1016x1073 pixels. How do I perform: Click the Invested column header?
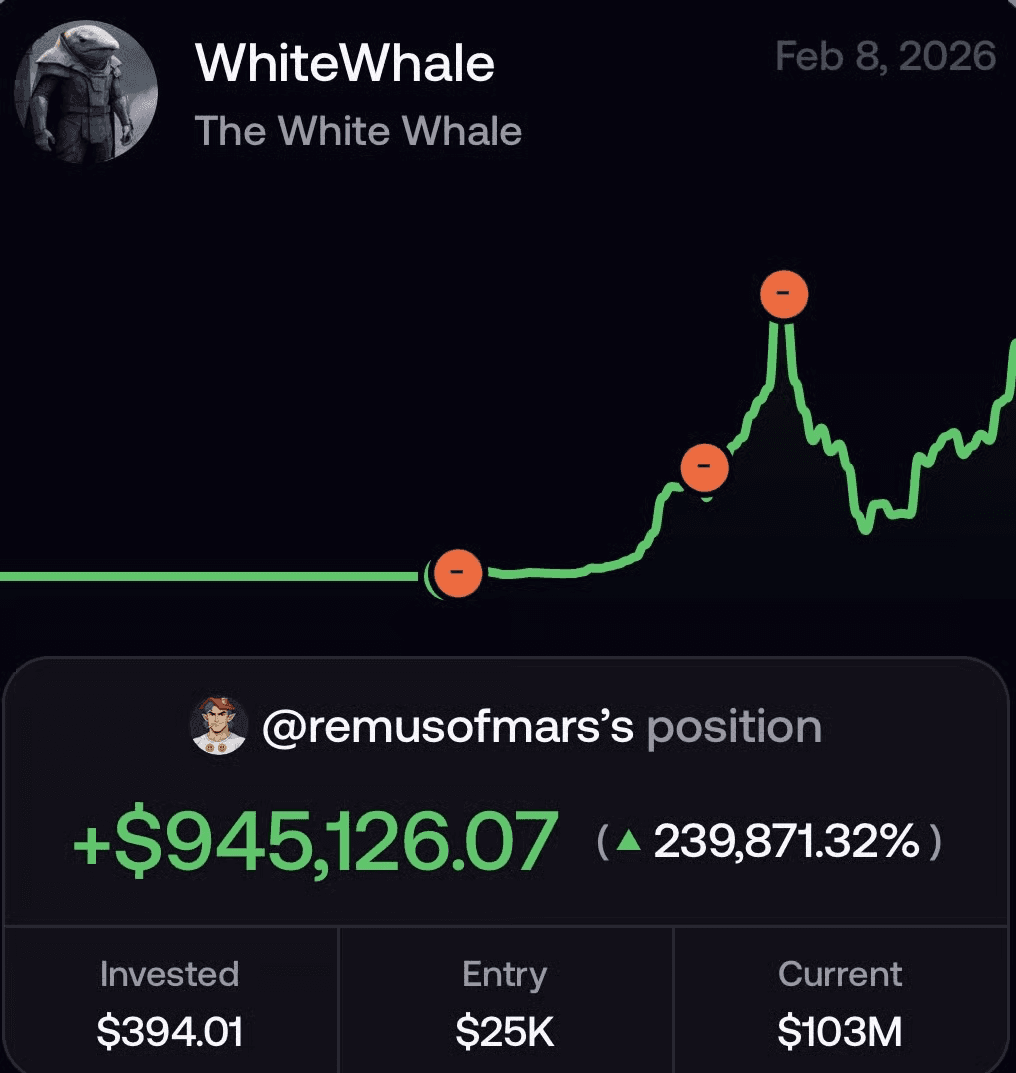click(x=169, y=973)
